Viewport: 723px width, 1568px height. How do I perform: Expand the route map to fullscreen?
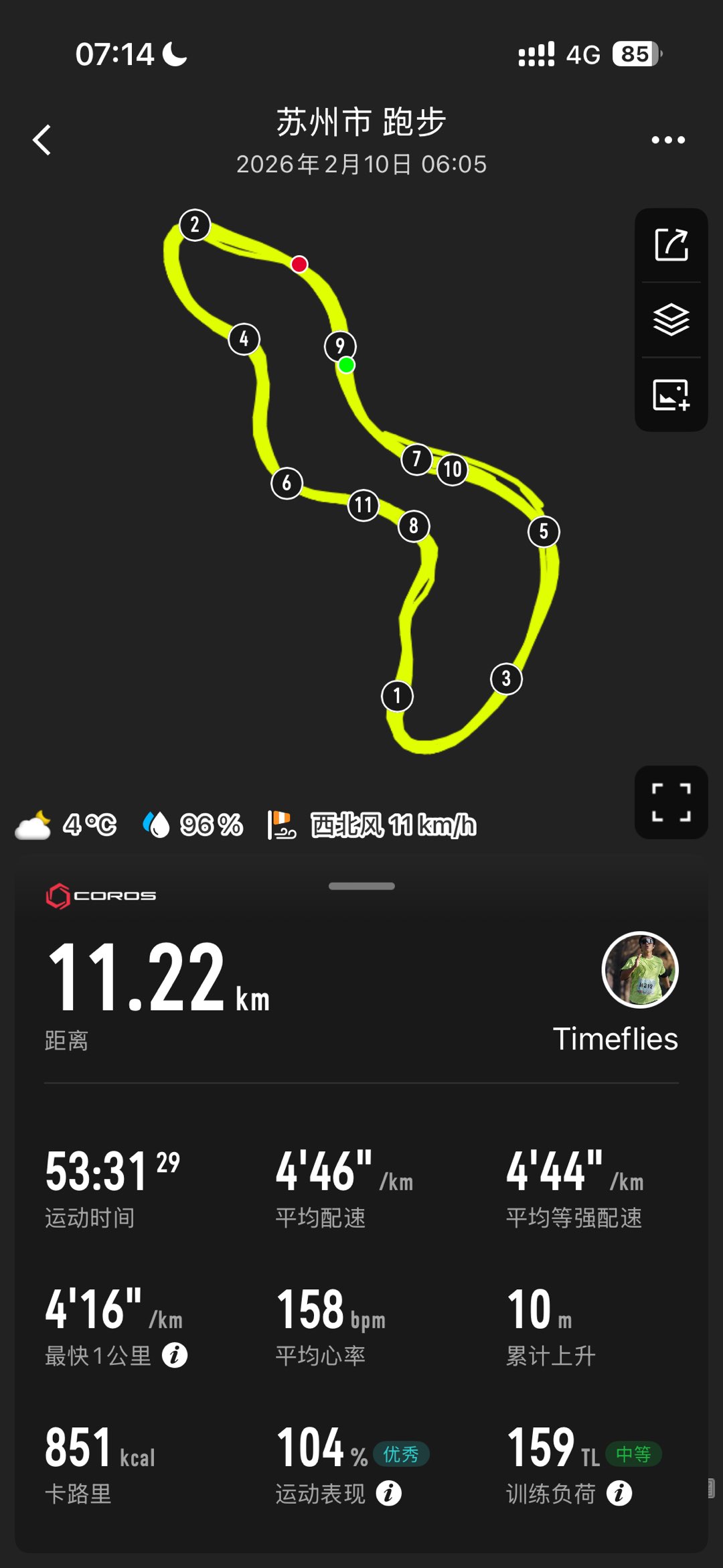tap(671, 802)
